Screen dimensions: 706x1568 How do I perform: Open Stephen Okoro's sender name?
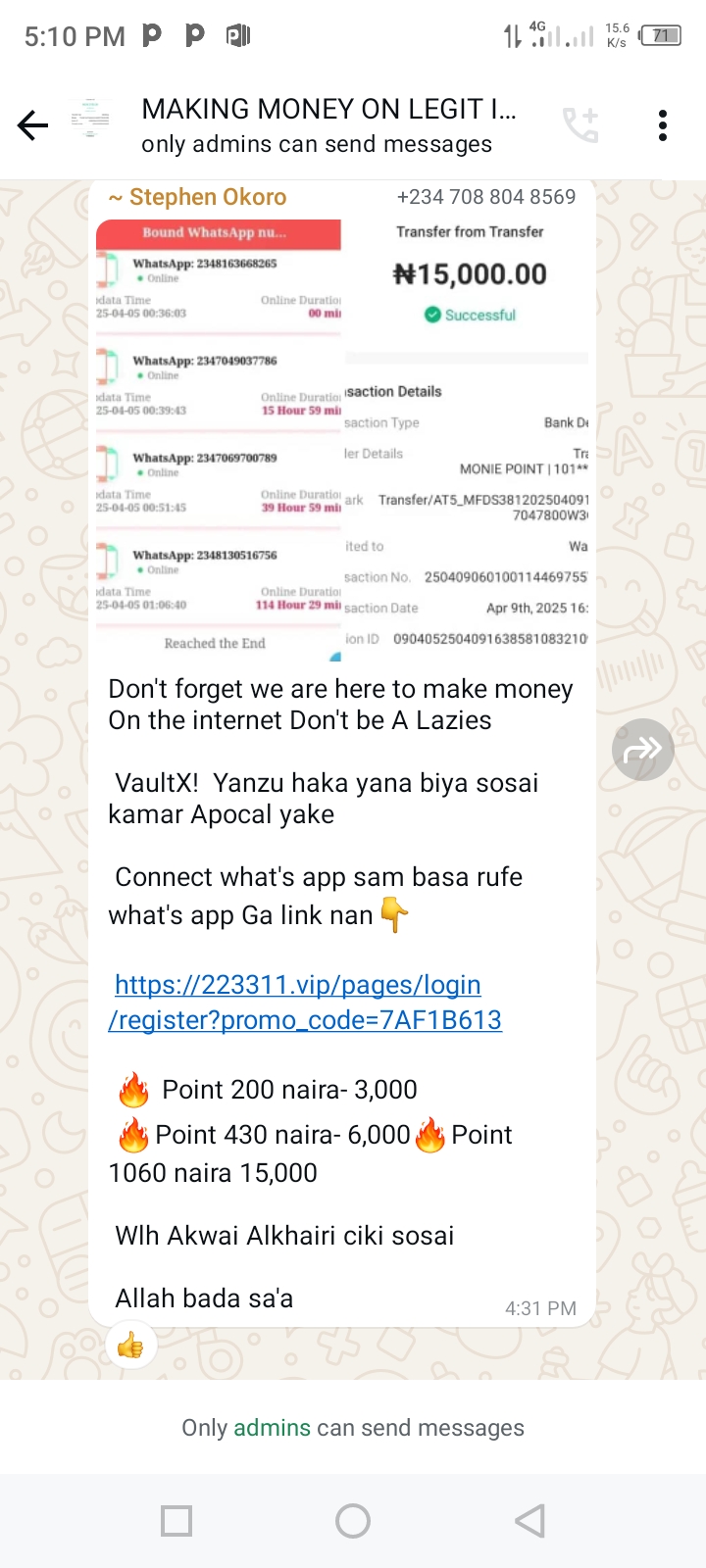208,197
